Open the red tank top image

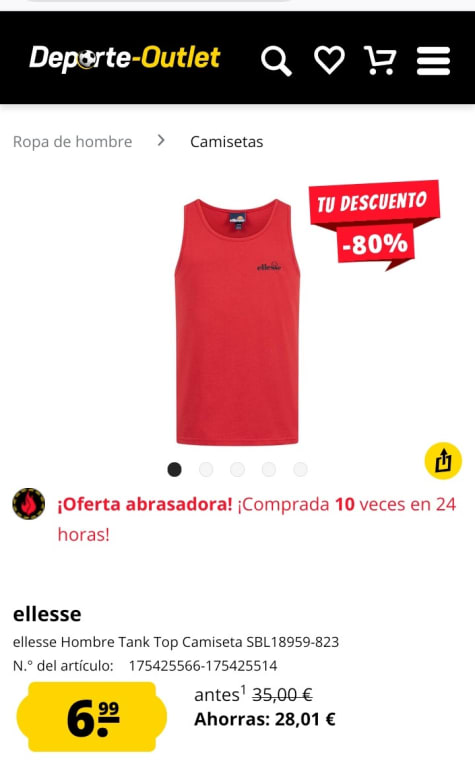(x=237, y=321)
